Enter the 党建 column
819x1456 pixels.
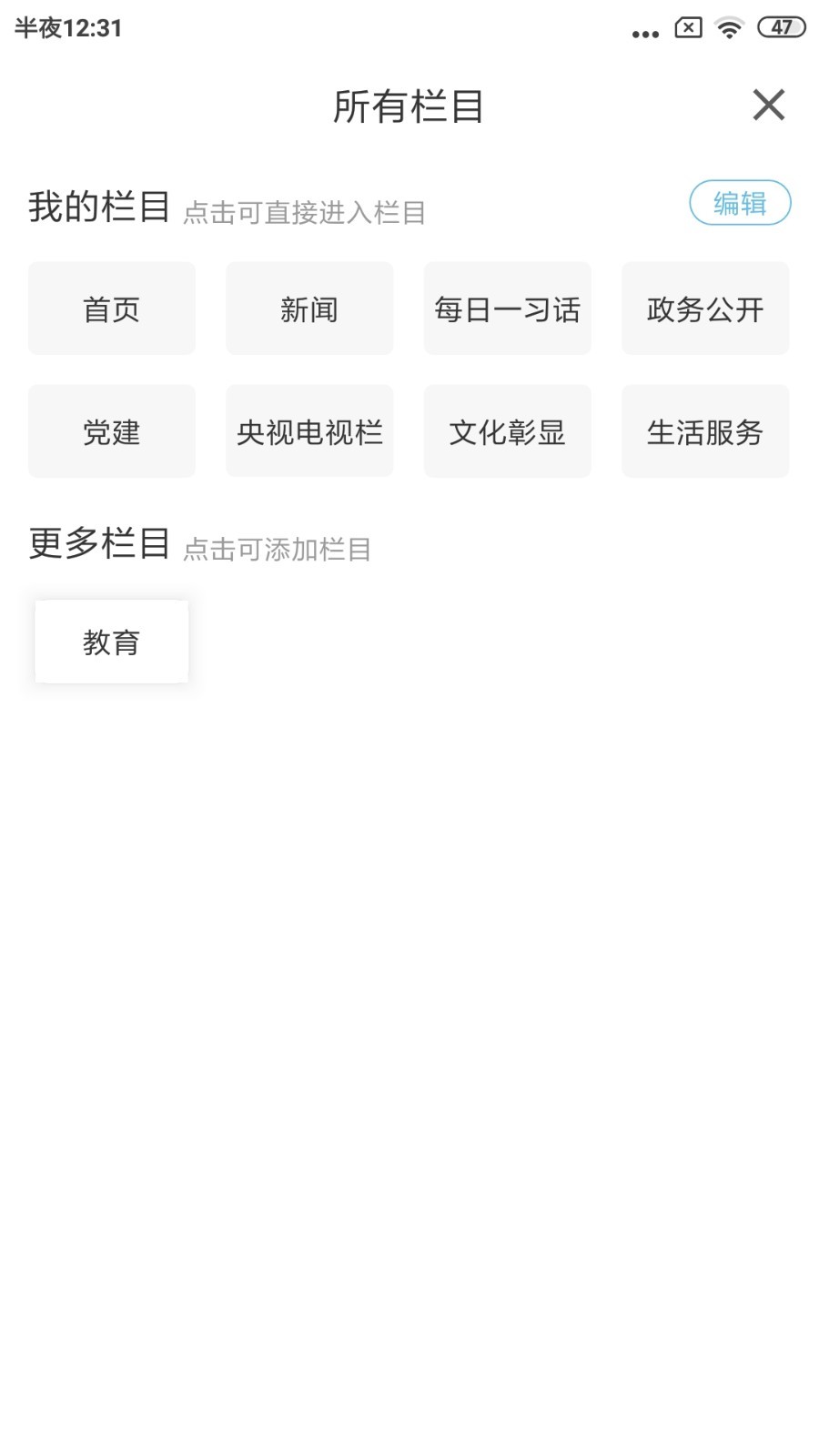pos(112,431)
